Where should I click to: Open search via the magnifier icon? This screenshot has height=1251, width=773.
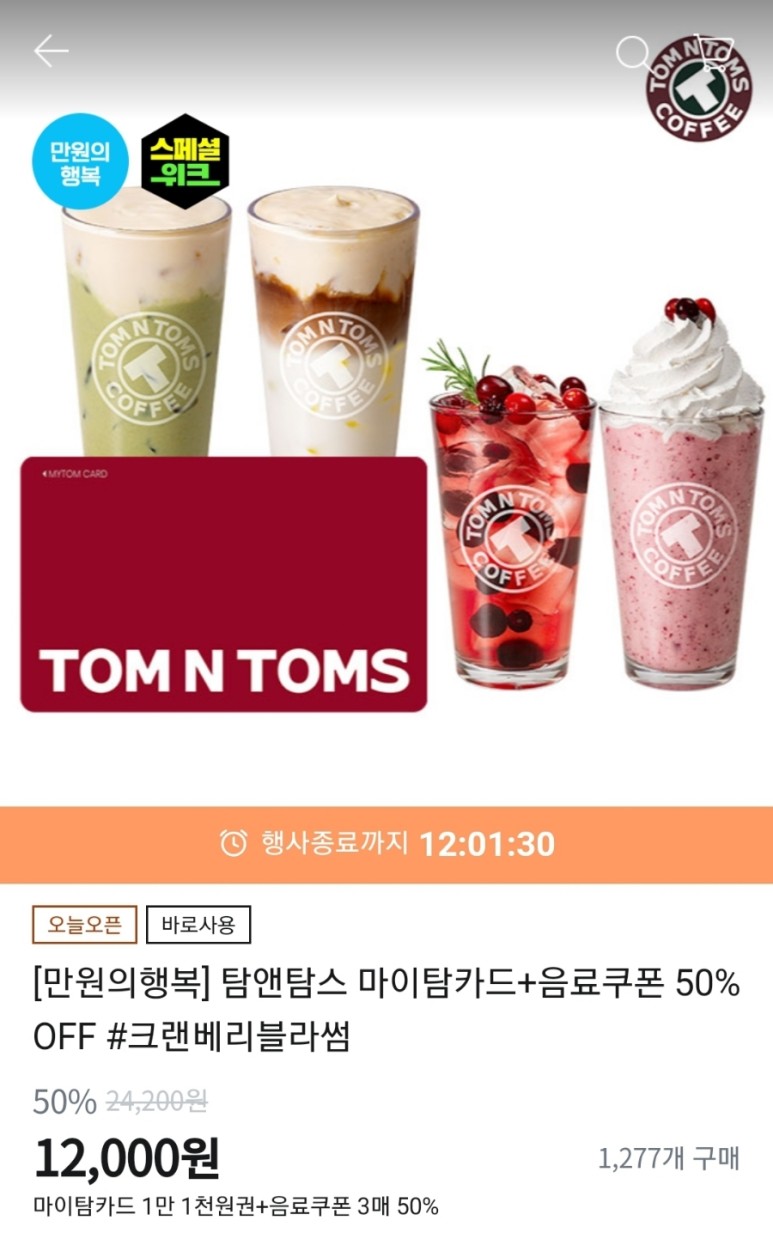[x=633, y=53]
